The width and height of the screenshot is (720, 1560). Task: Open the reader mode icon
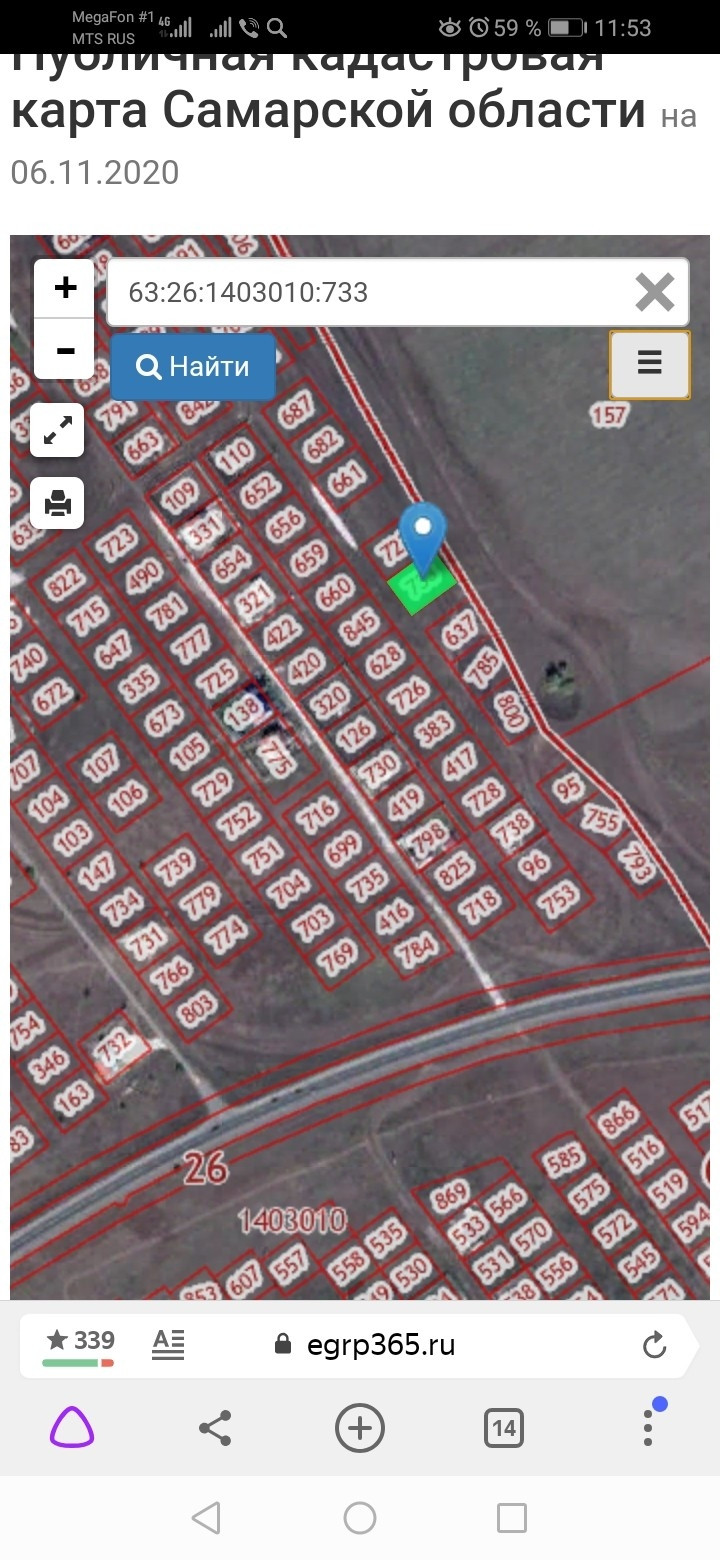click(168, 1345)
